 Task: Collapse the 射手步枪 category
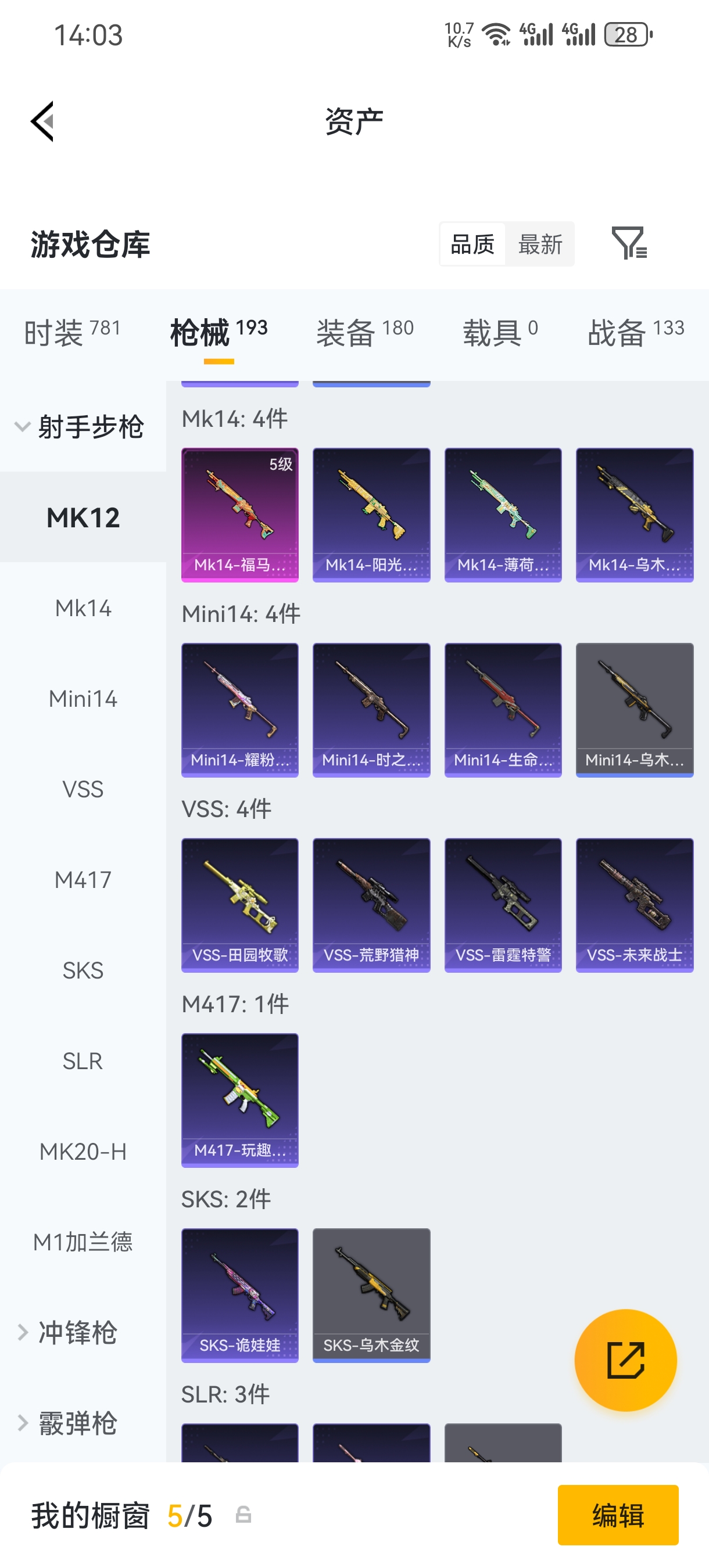pyautogui.click(x=79, y=427)
